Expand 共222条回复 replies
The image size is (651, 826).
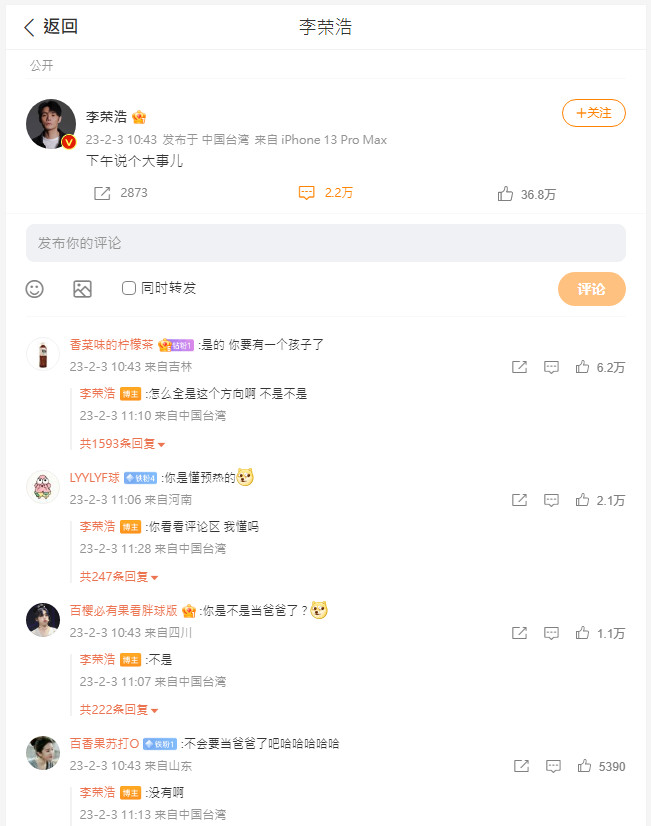pyautogui.click(x=119, y=710)
